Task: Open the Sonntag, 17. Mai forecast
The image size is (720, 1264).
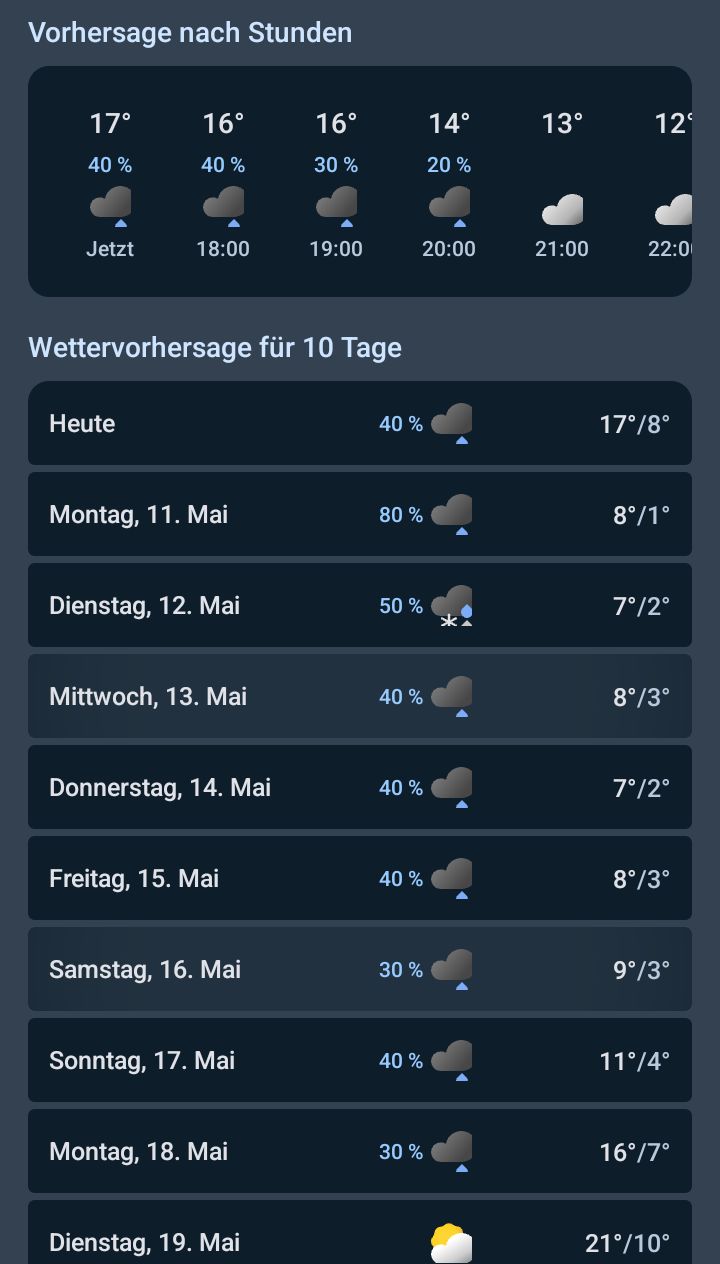Action: pyautogui.click(x=360, y=1060)
